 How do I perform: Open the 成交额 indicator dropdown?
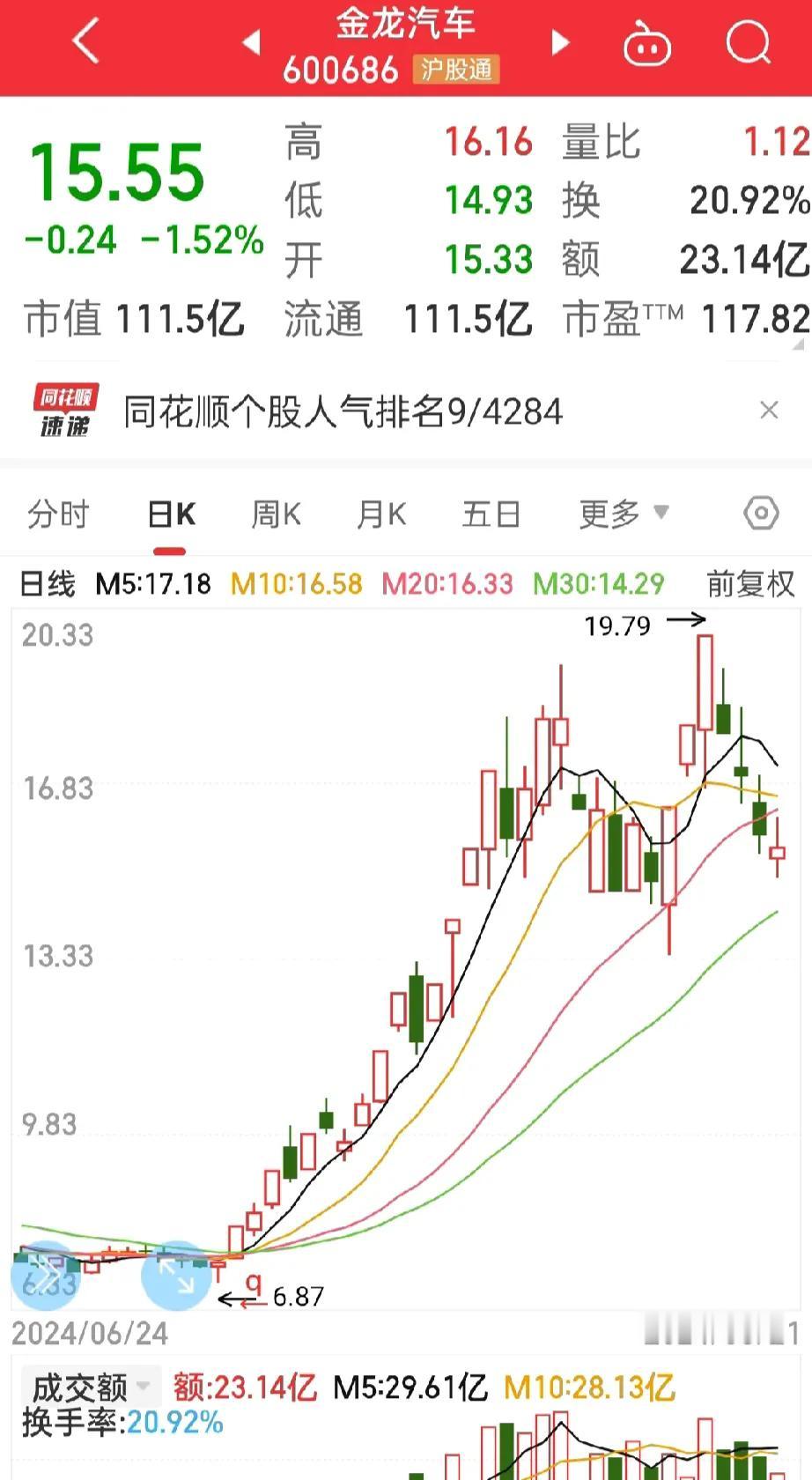(x=90, y=1388)
